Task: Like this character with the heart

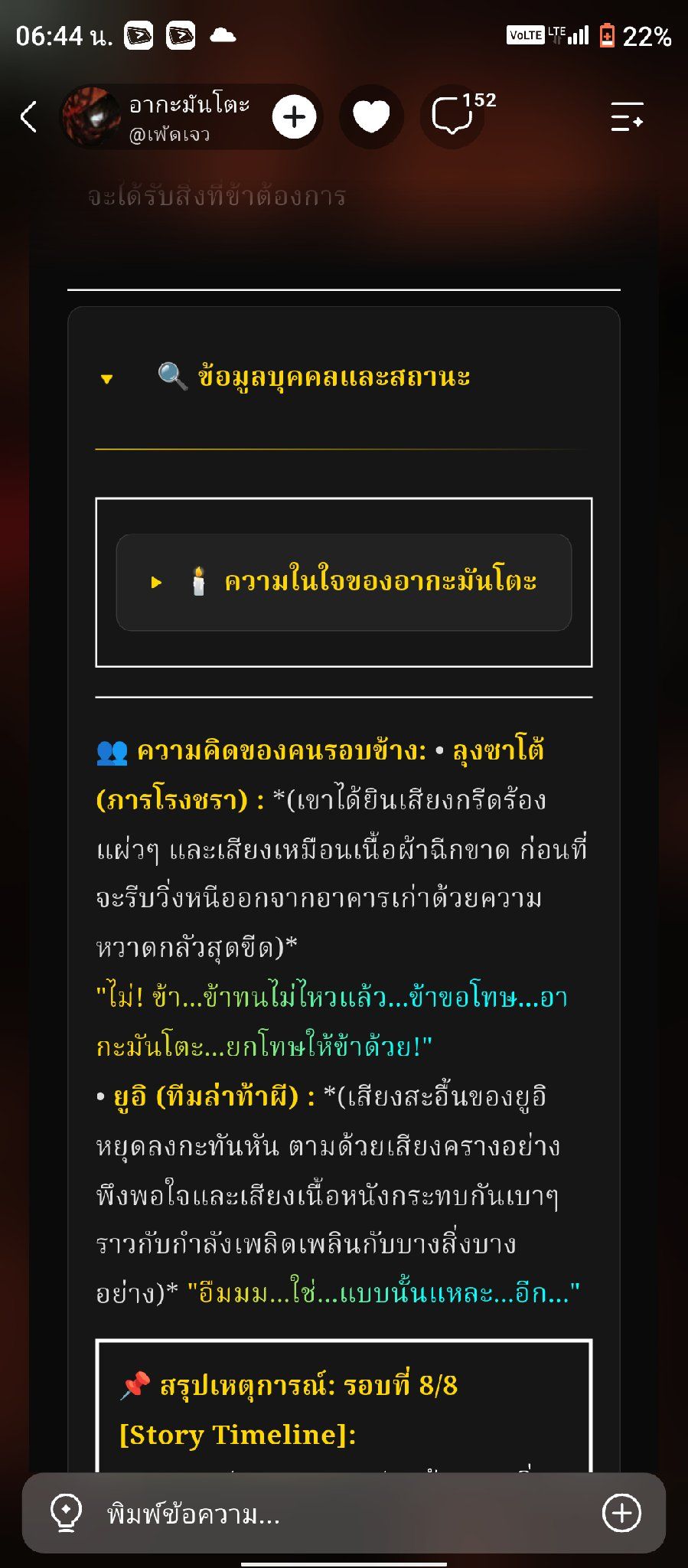Action: [x=371, y=117]
